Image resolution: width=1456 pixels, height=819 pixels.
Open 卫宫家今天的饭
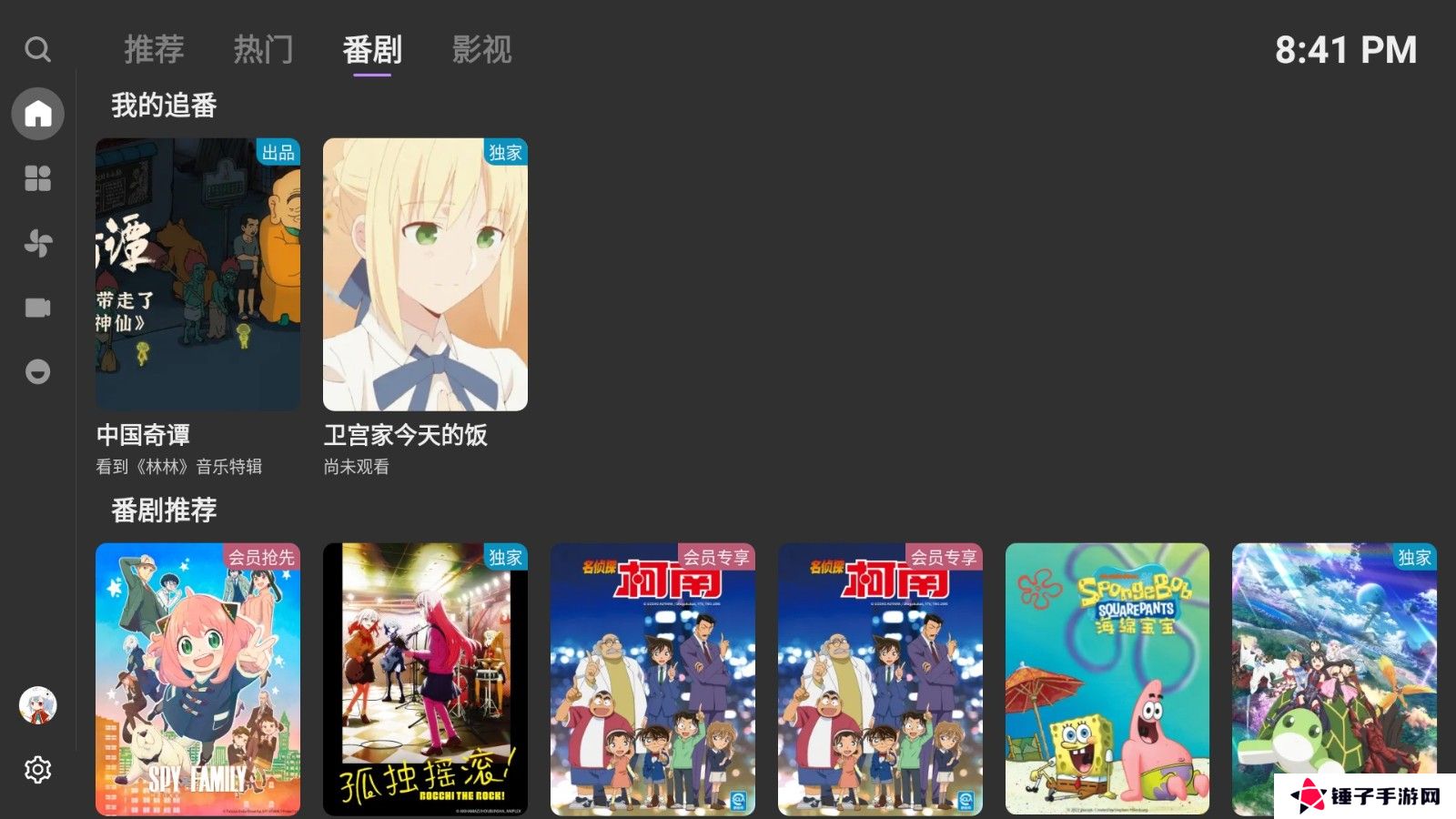tap(425, 274)
